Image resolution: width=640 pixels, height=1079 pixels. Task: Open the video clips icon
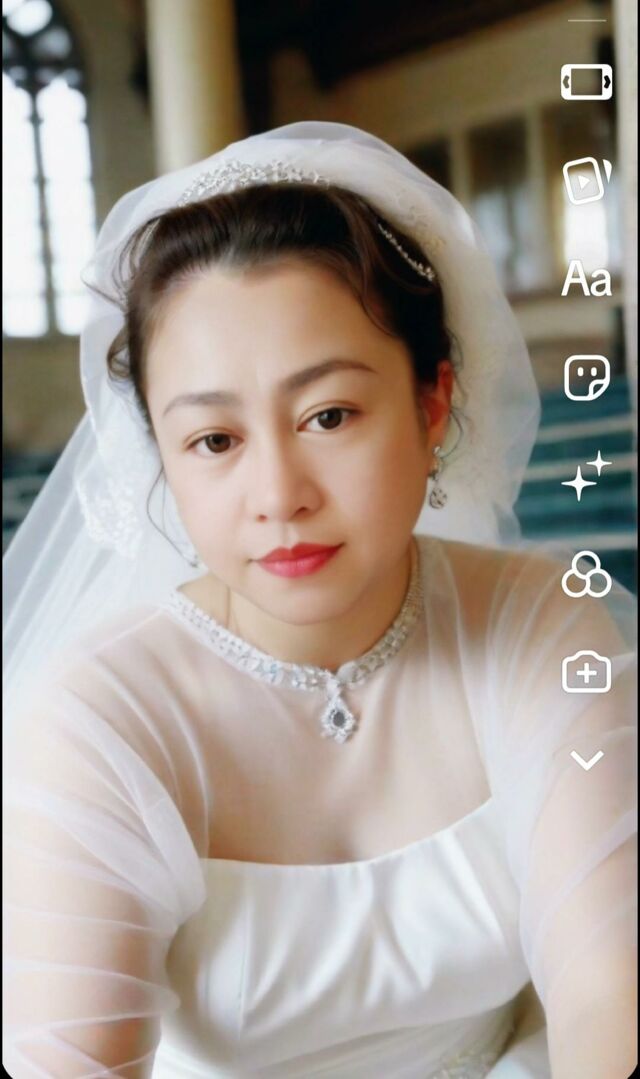[586, 180]
